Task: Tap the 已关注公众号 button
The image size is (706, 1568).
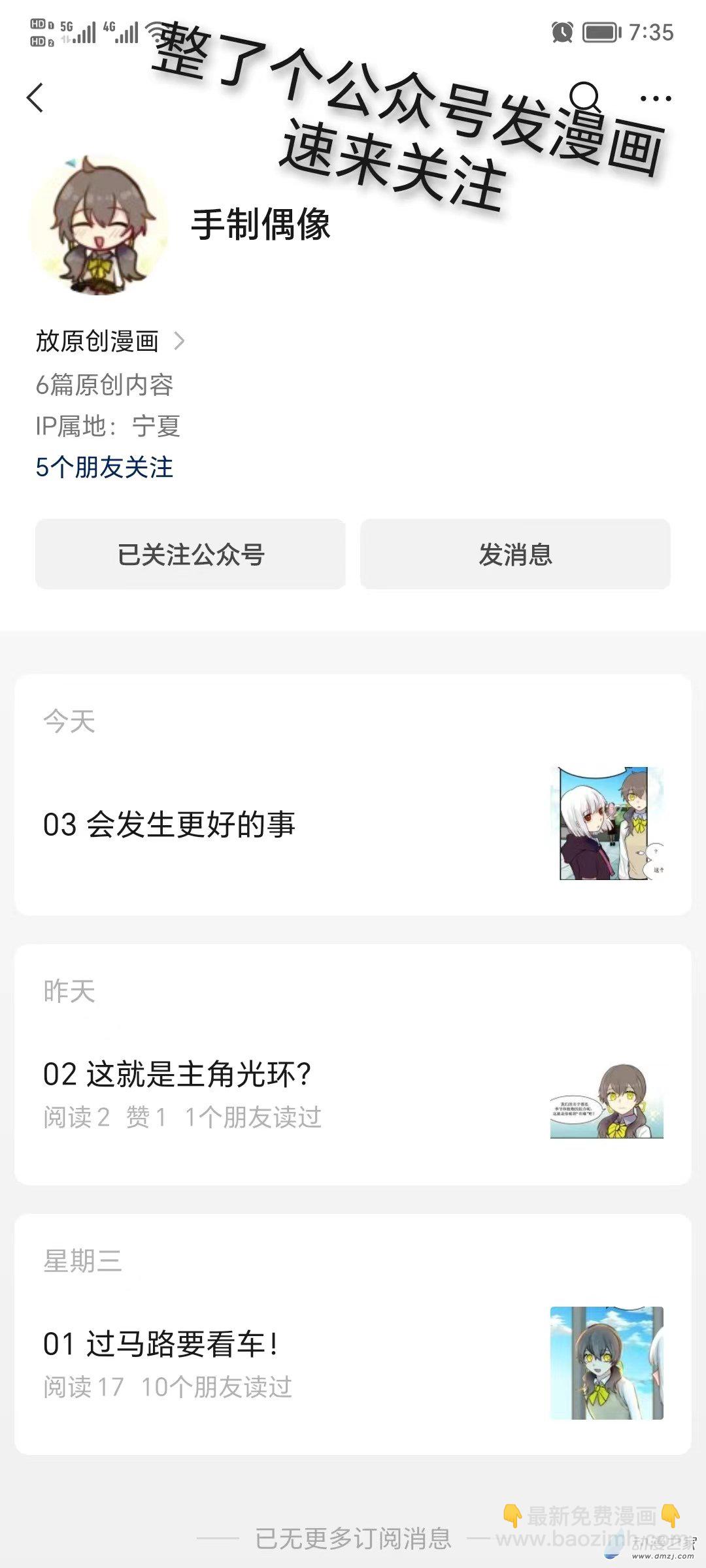Action: pyautogui.click(x=190, y=554)
